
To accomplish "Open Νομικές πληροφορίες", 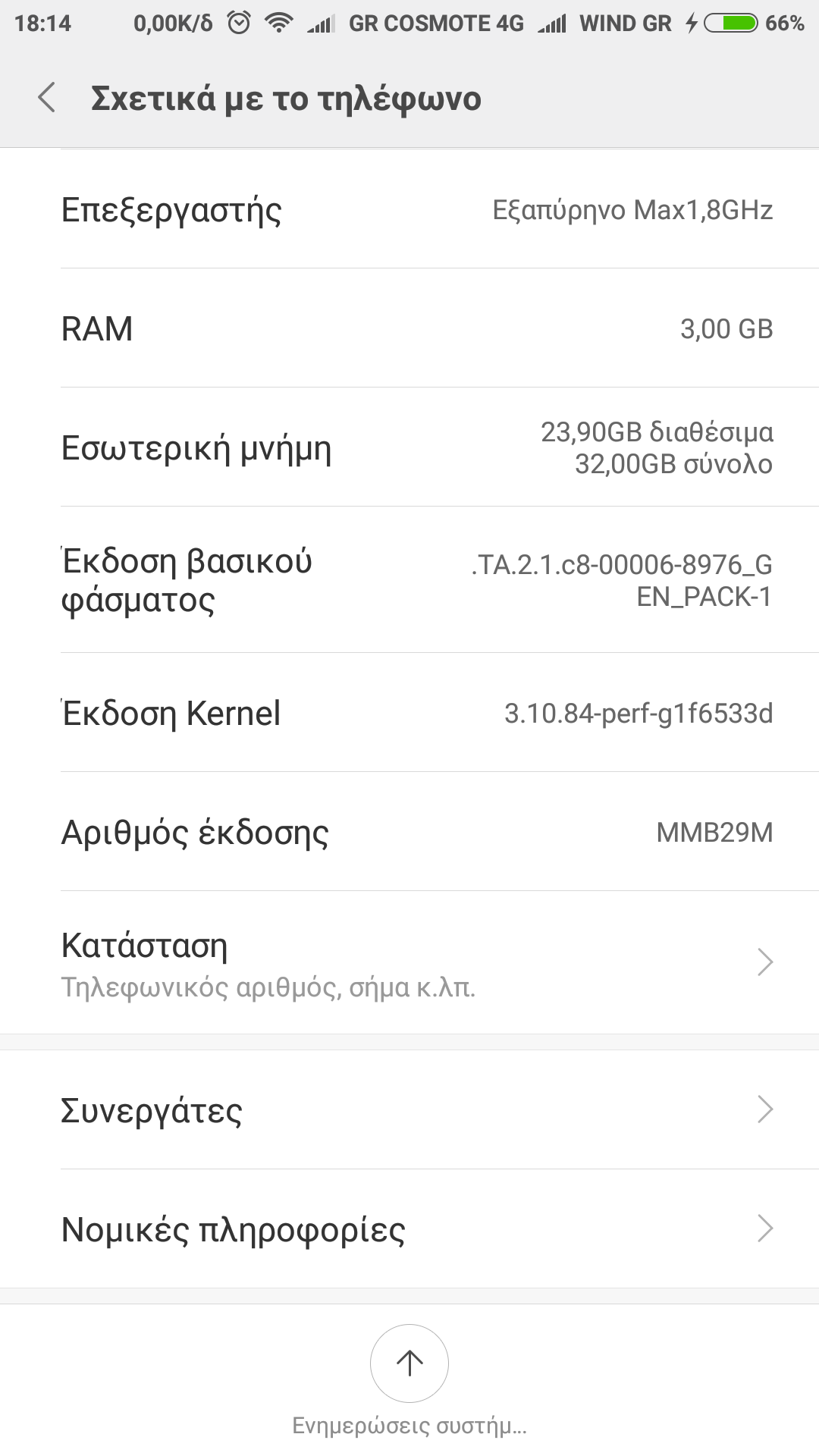I will (x=409, y=1228).
